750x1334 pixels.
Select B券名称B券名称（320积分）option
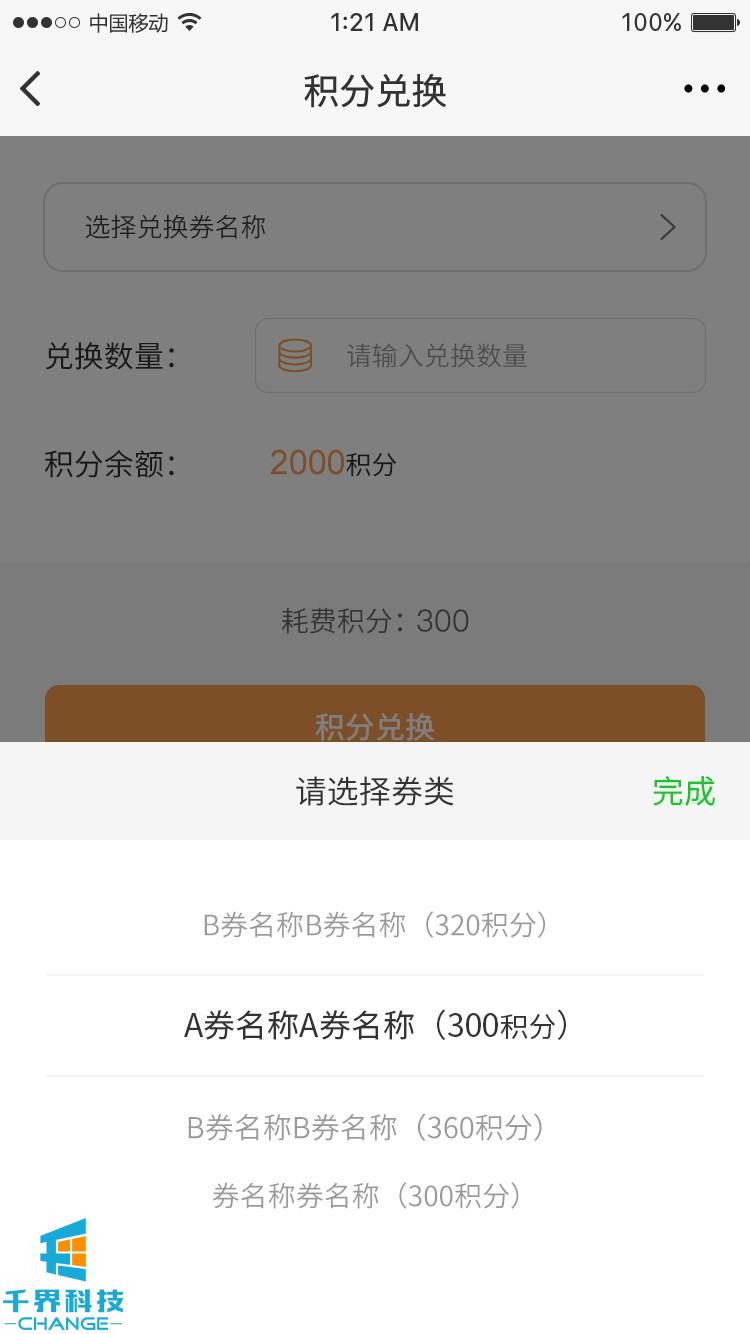pos(375,925)
